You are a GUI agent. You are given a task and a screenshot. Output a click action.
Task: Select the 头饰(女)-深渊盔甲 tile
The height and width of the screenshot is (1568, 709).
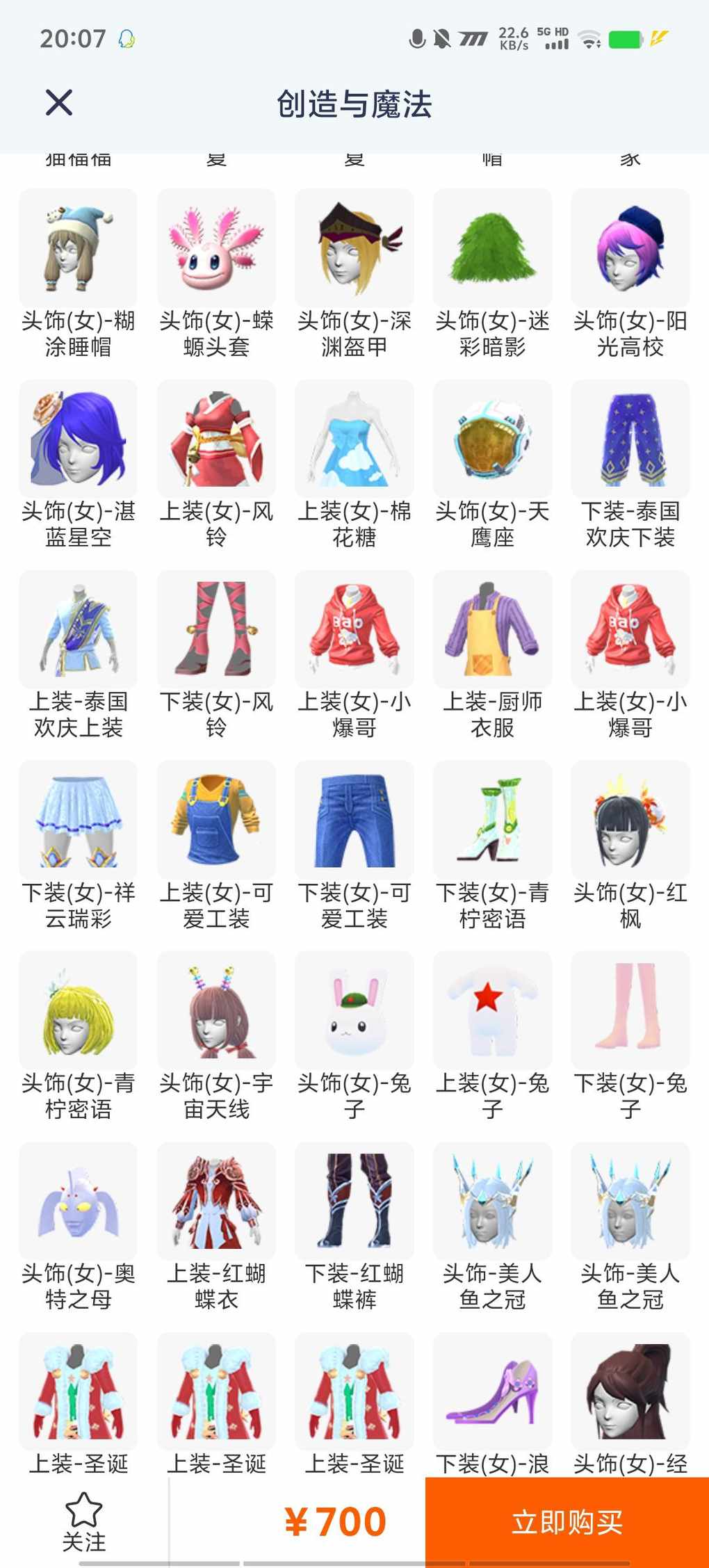coord(354,274)
